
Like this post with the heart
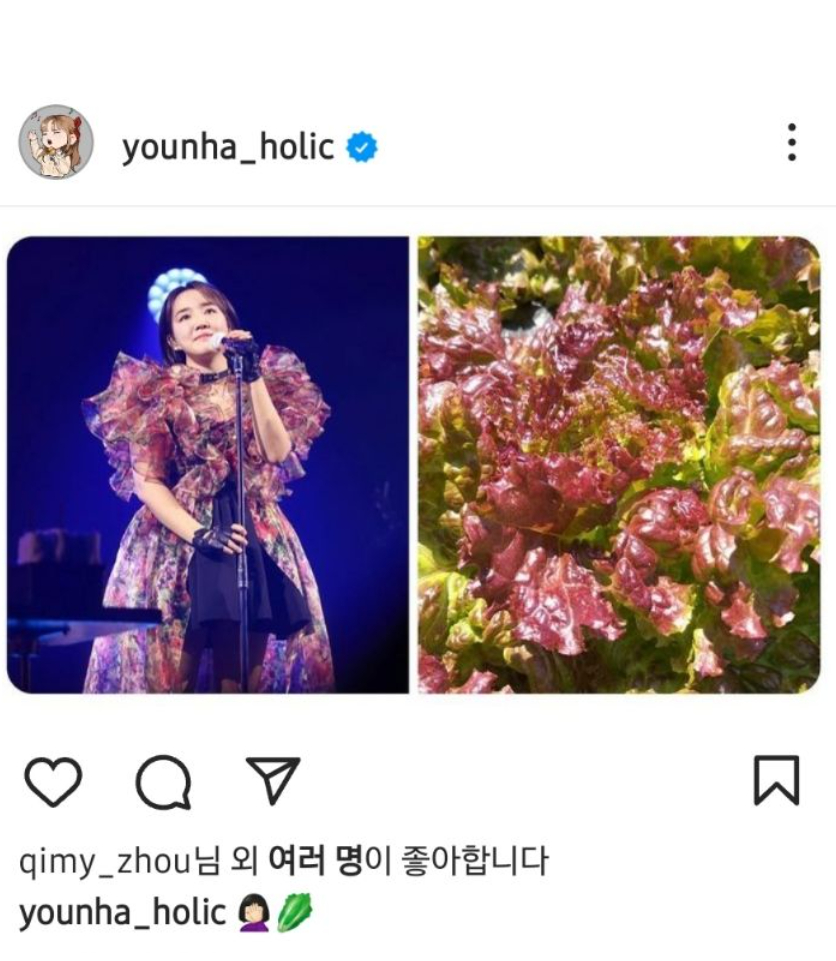coord(52,781)
